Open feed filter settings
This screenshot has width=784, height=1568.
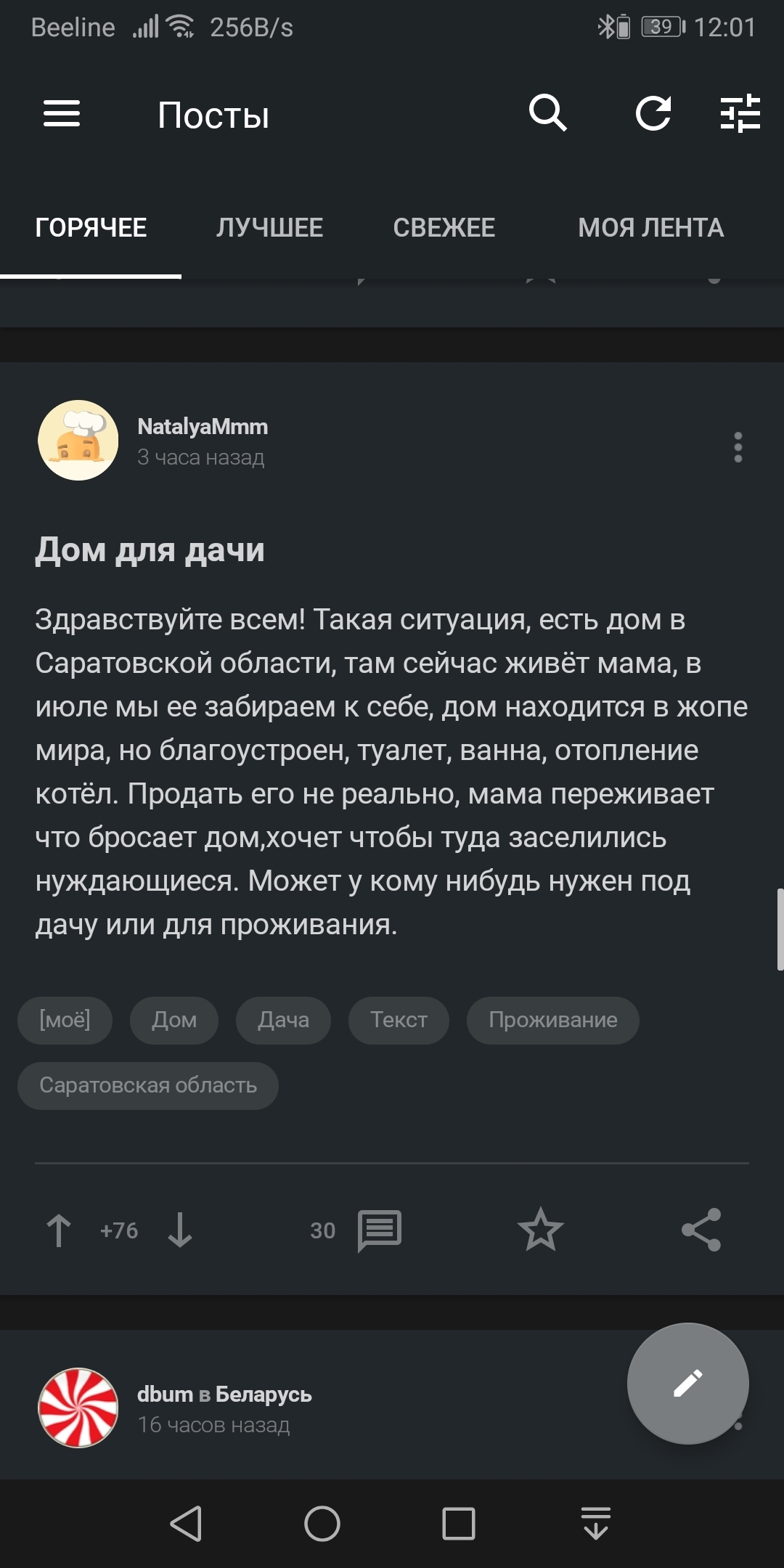pyautogui.click(x=740, y=114)
